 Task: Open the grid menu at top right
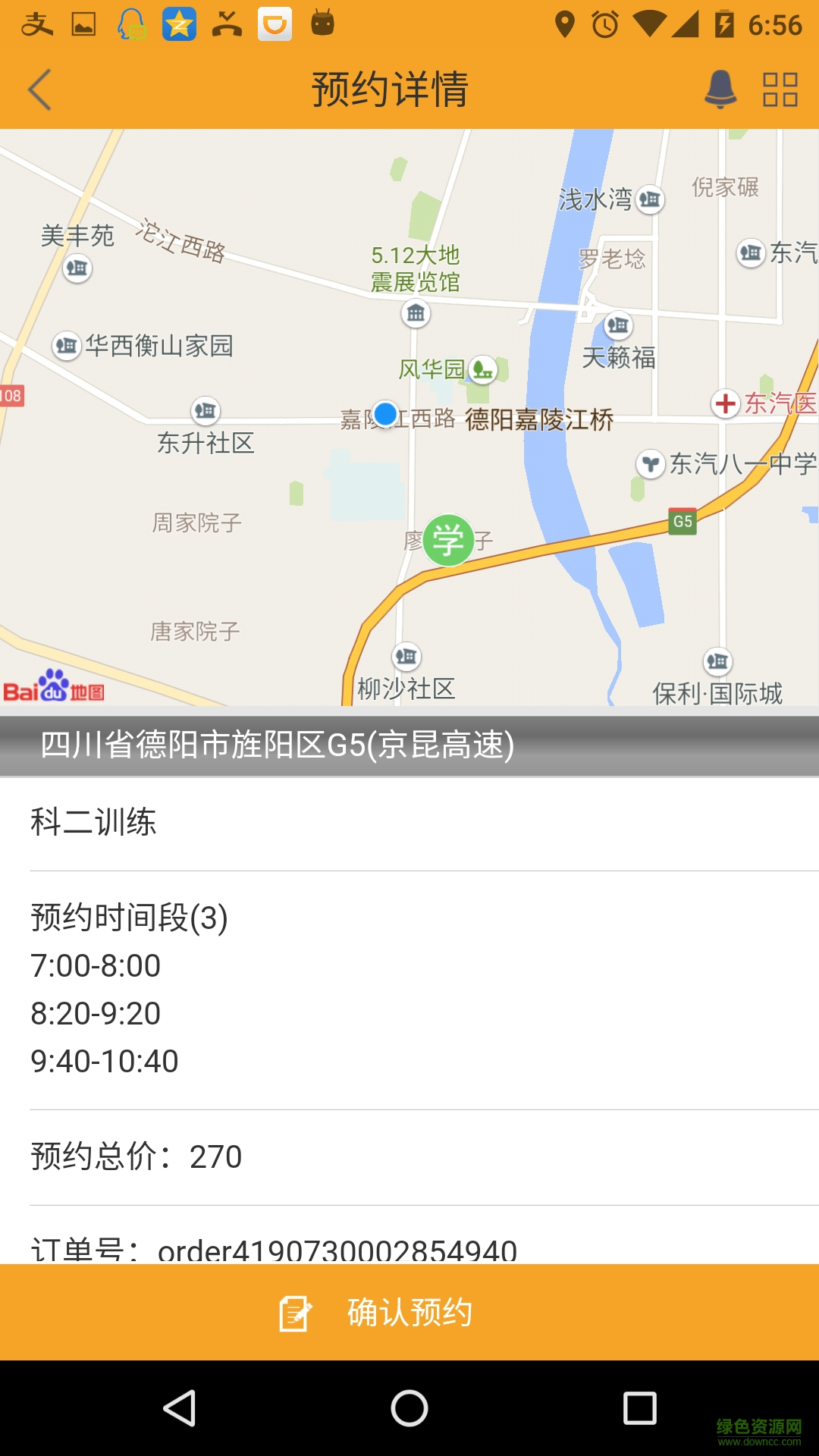pos(782,89)
